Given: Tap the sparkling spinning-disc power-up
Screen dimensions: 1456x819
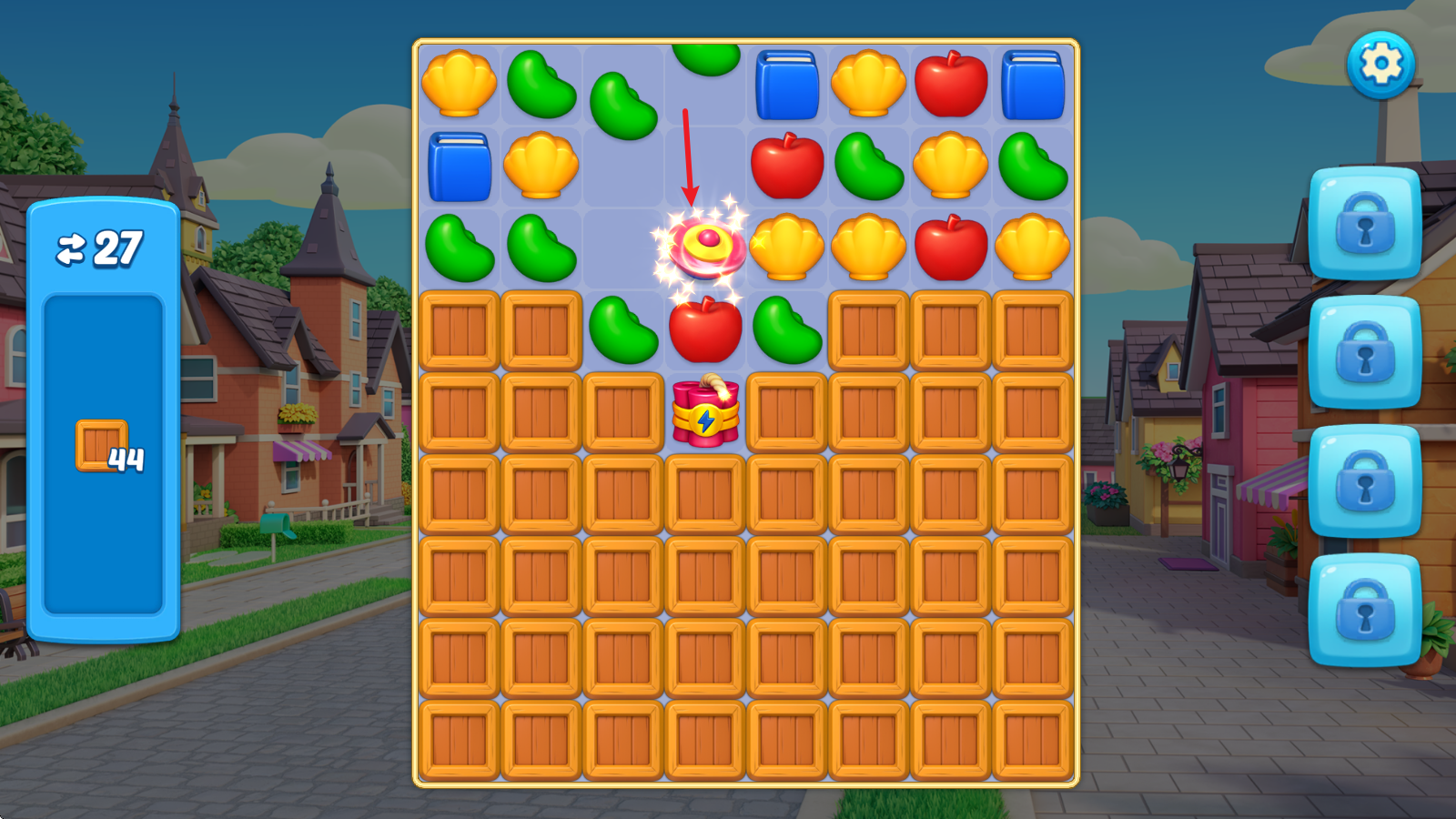Looking at the screenshot, I should tap(706, 247).
